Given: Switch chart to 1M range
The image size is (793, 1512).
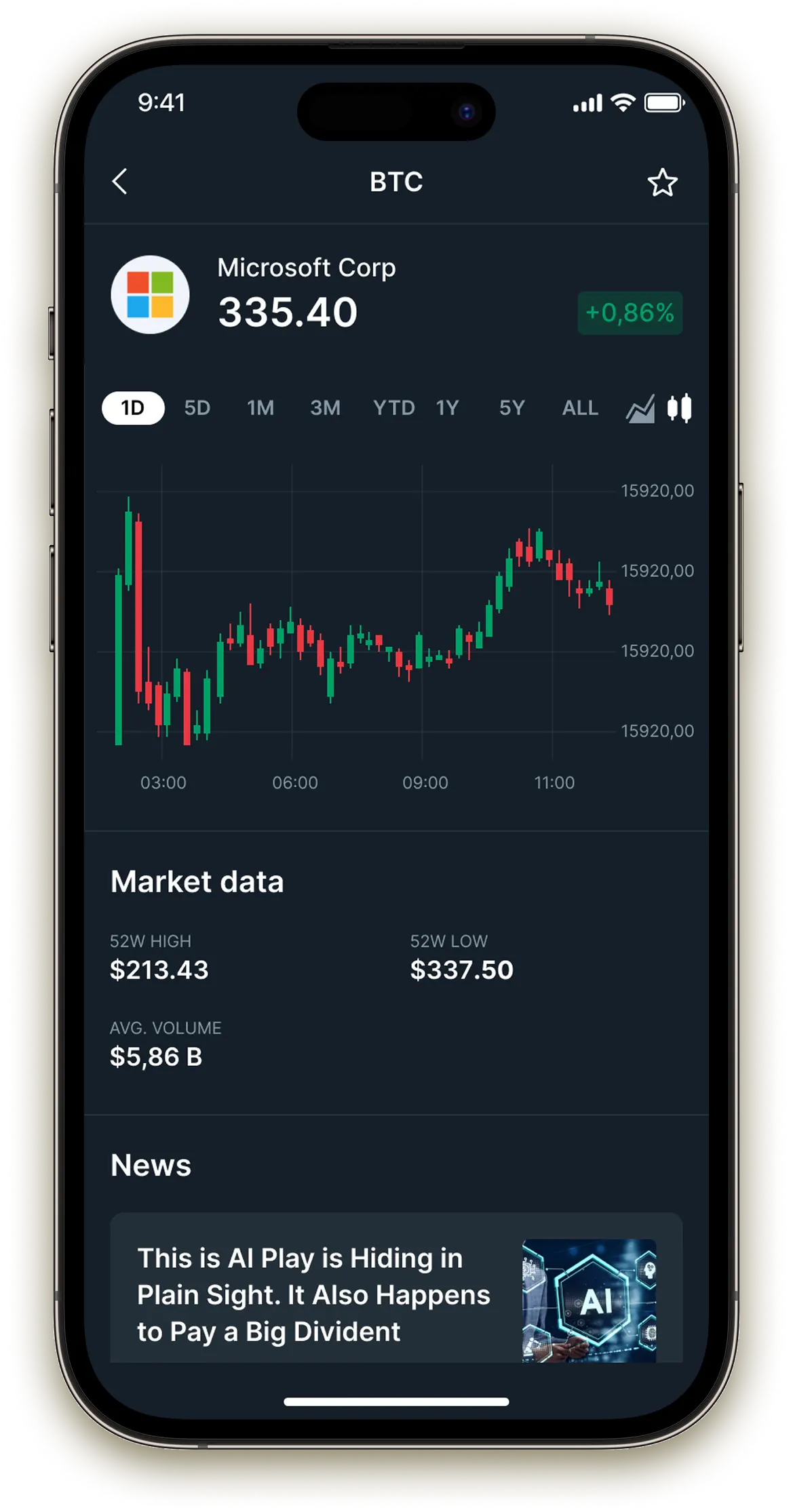Looking at the screenshot, I should point(260,407).
